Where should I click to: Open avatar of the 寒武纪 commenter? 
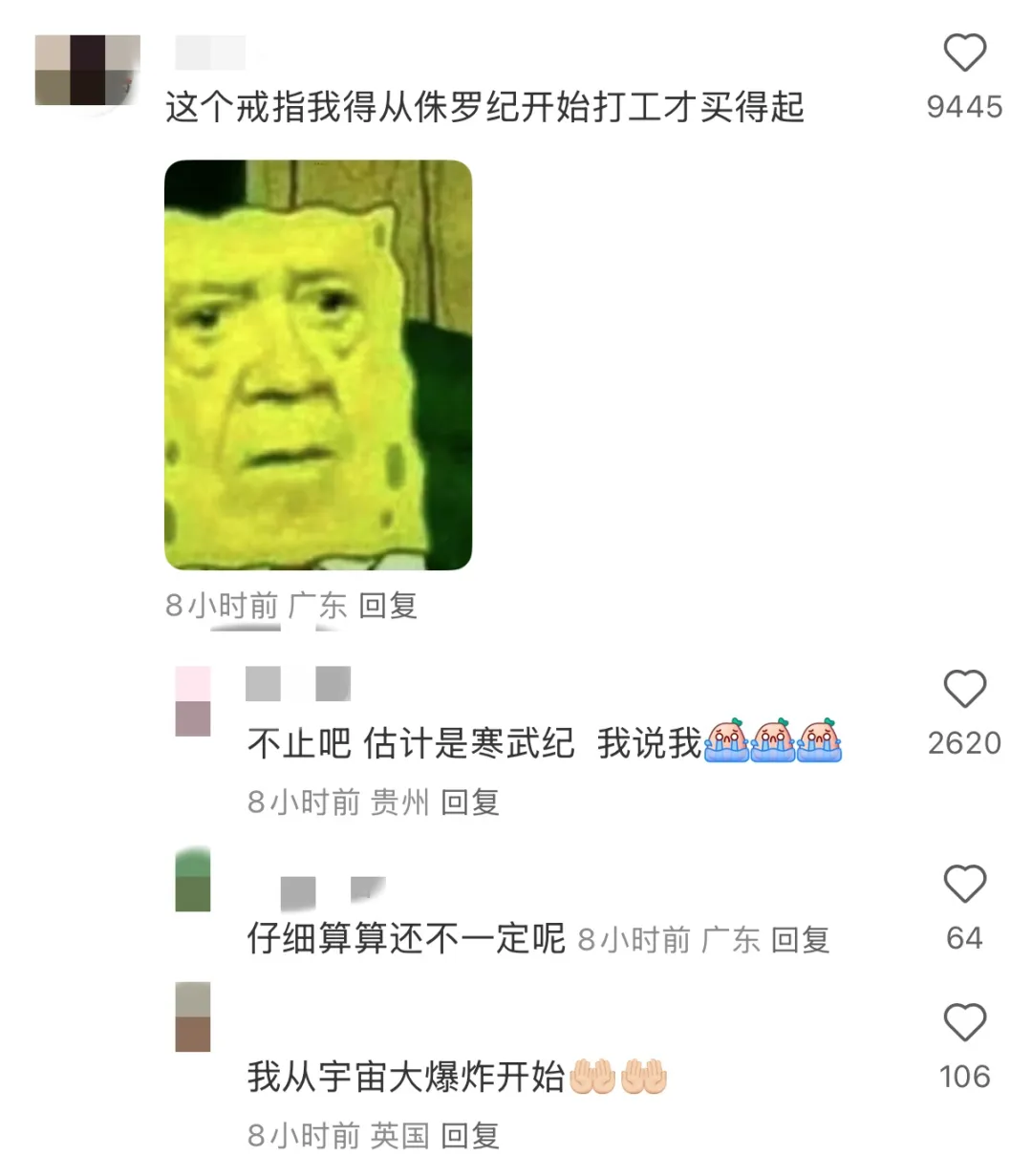[193, 702]
